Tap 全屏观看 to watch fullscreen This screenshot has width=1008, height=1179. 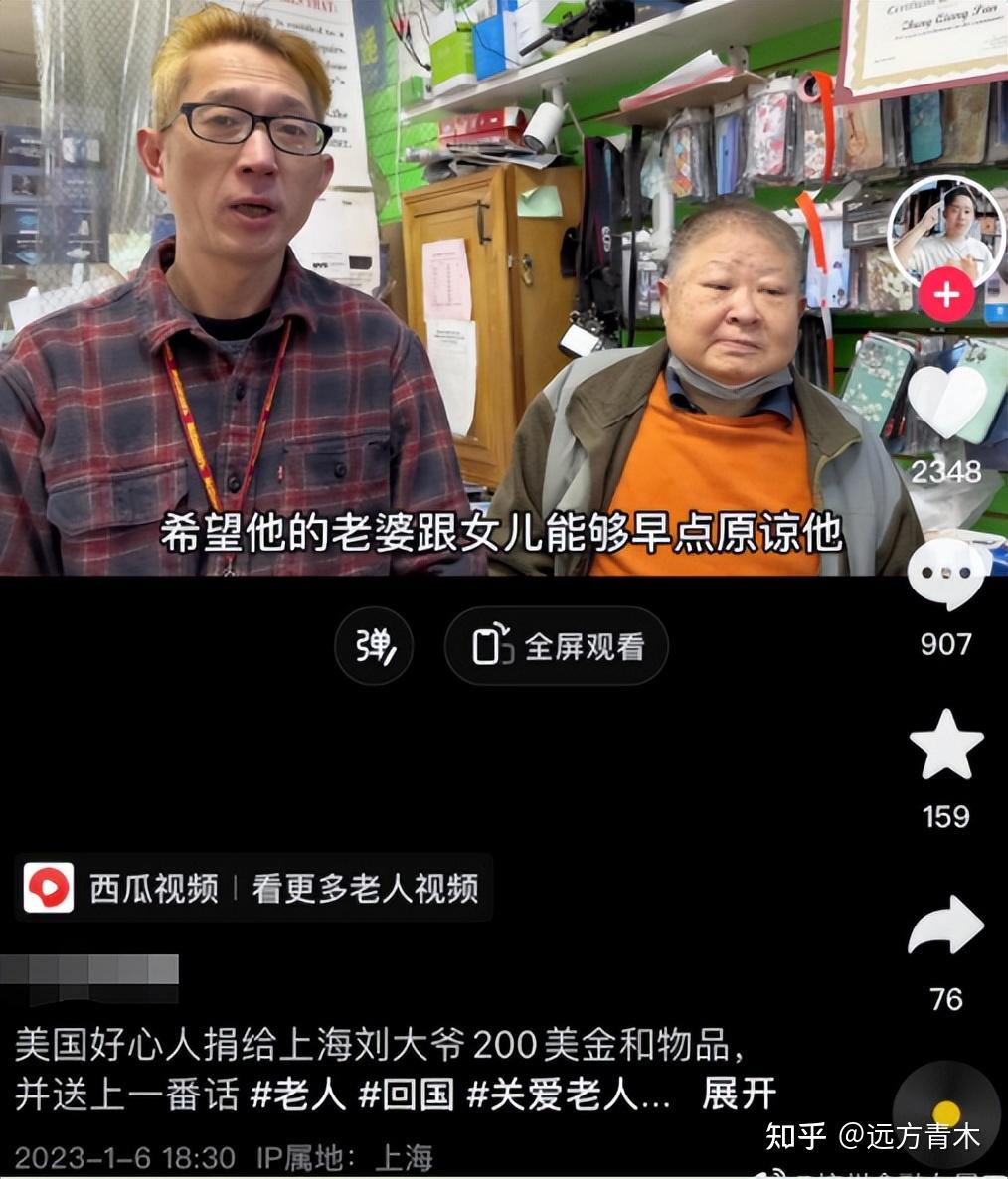pyautogui.click(x=557, y=646)
